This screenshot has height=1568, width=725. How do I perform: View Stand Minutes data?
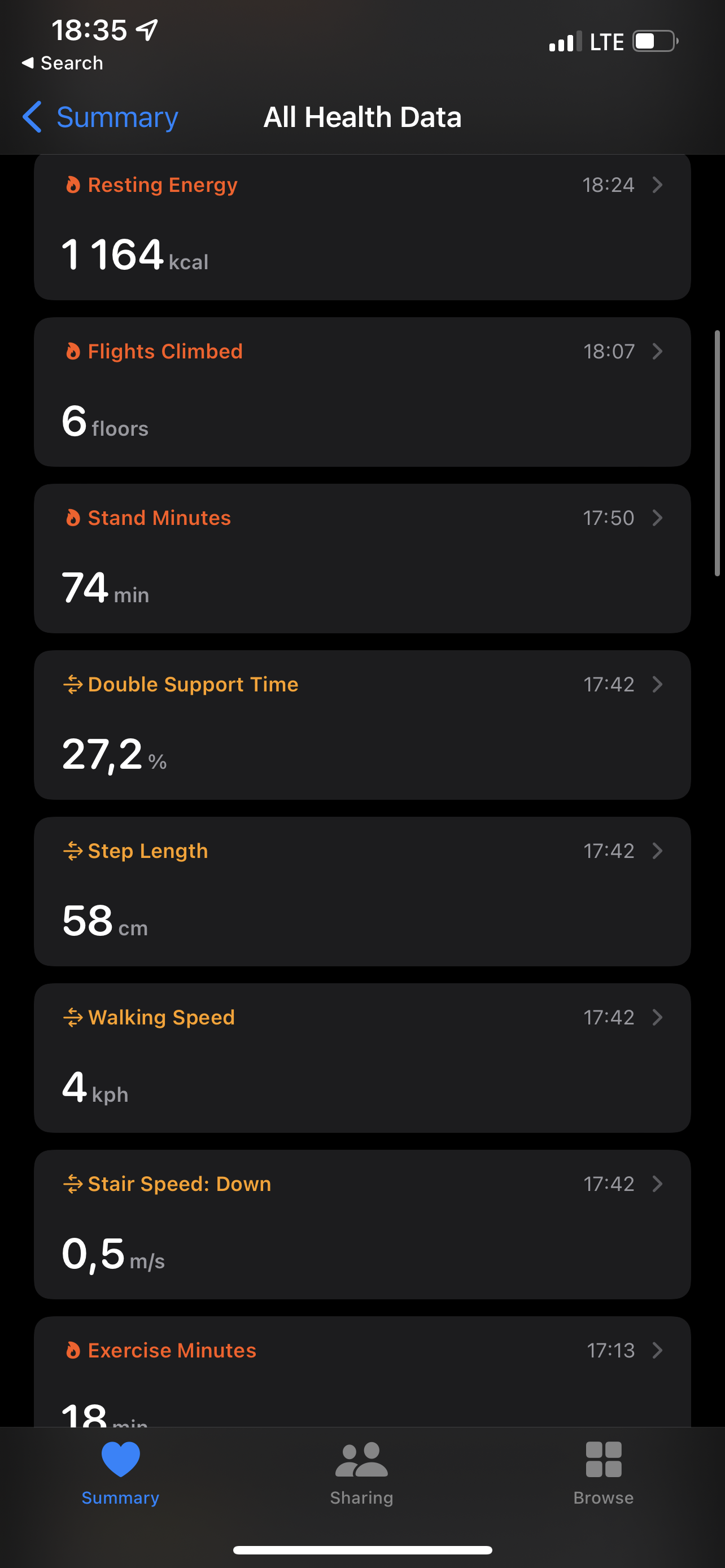point(362,558)
